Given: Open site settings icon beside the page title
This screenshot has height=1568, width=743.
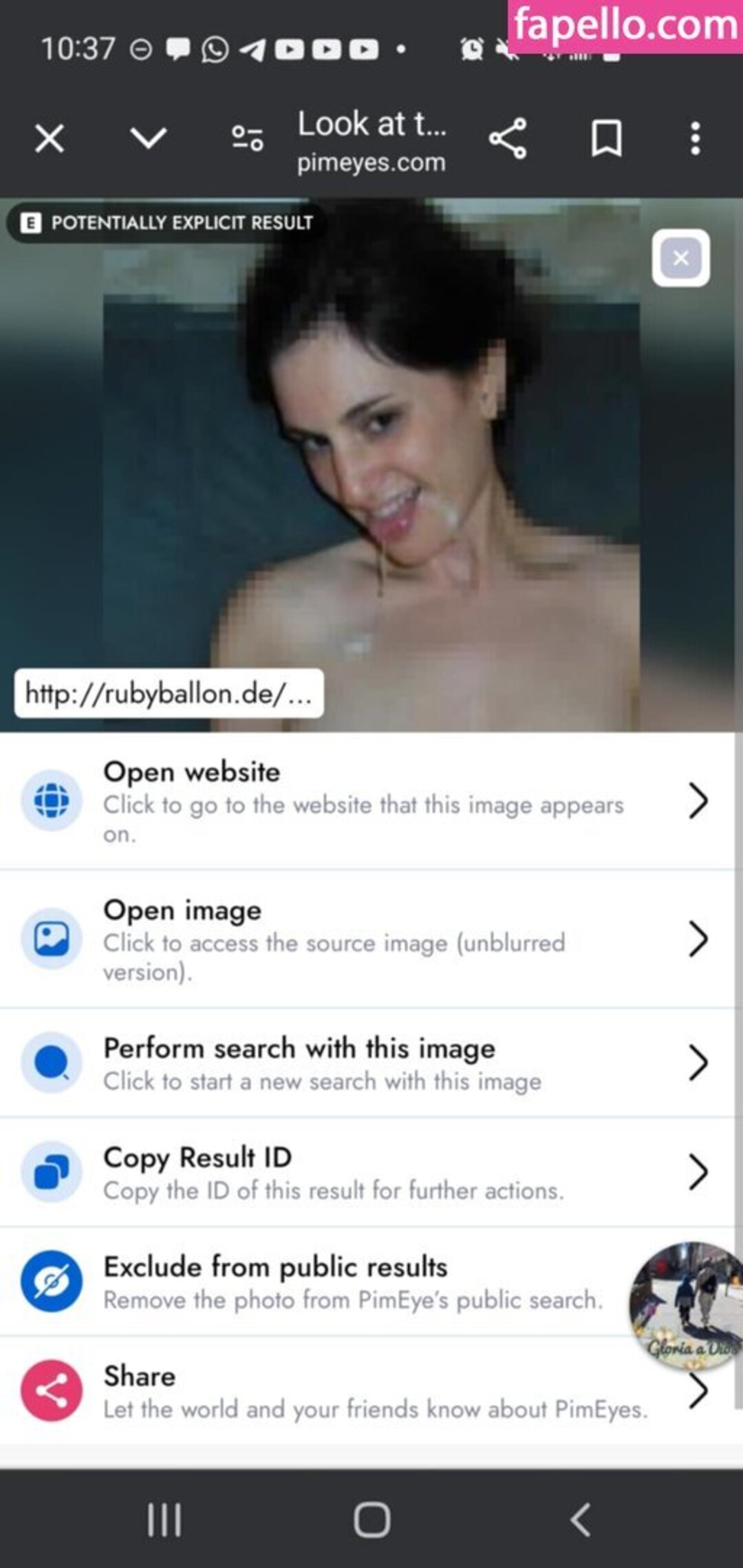Looking at the screenshot, I should click(248, 138).
